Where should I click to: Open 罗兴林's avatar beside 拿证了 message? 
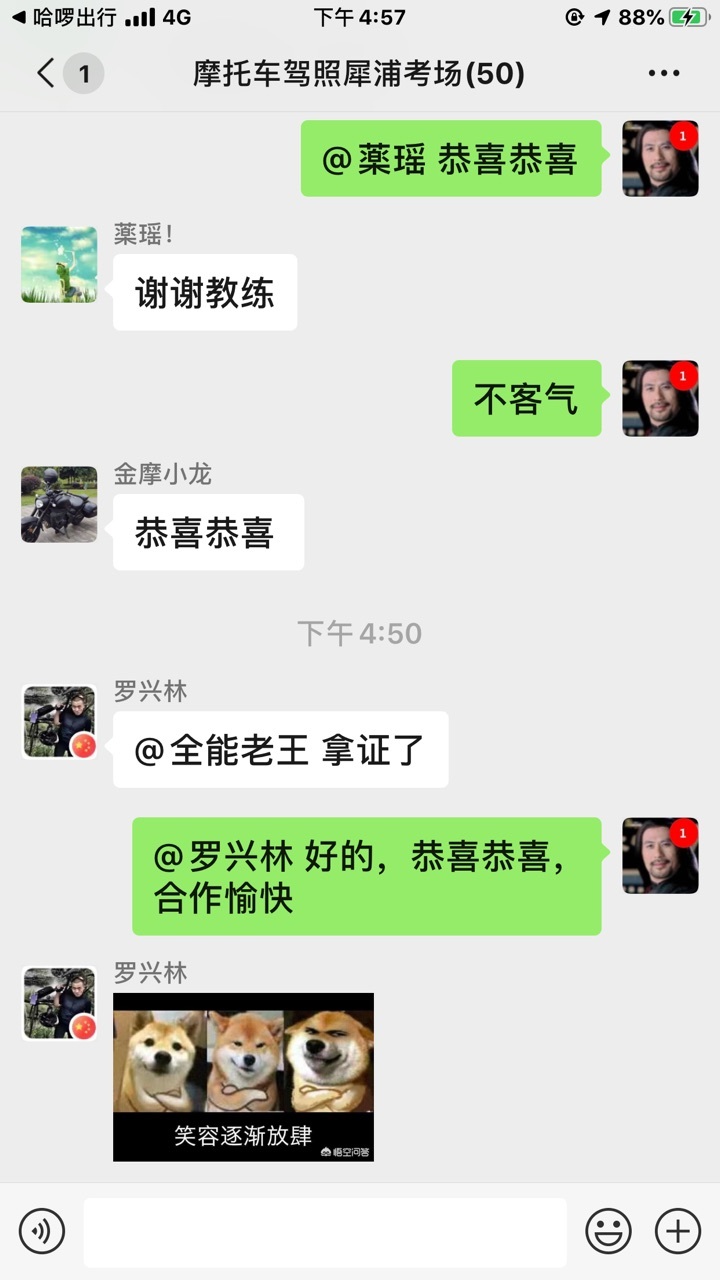tap(59, 722)
